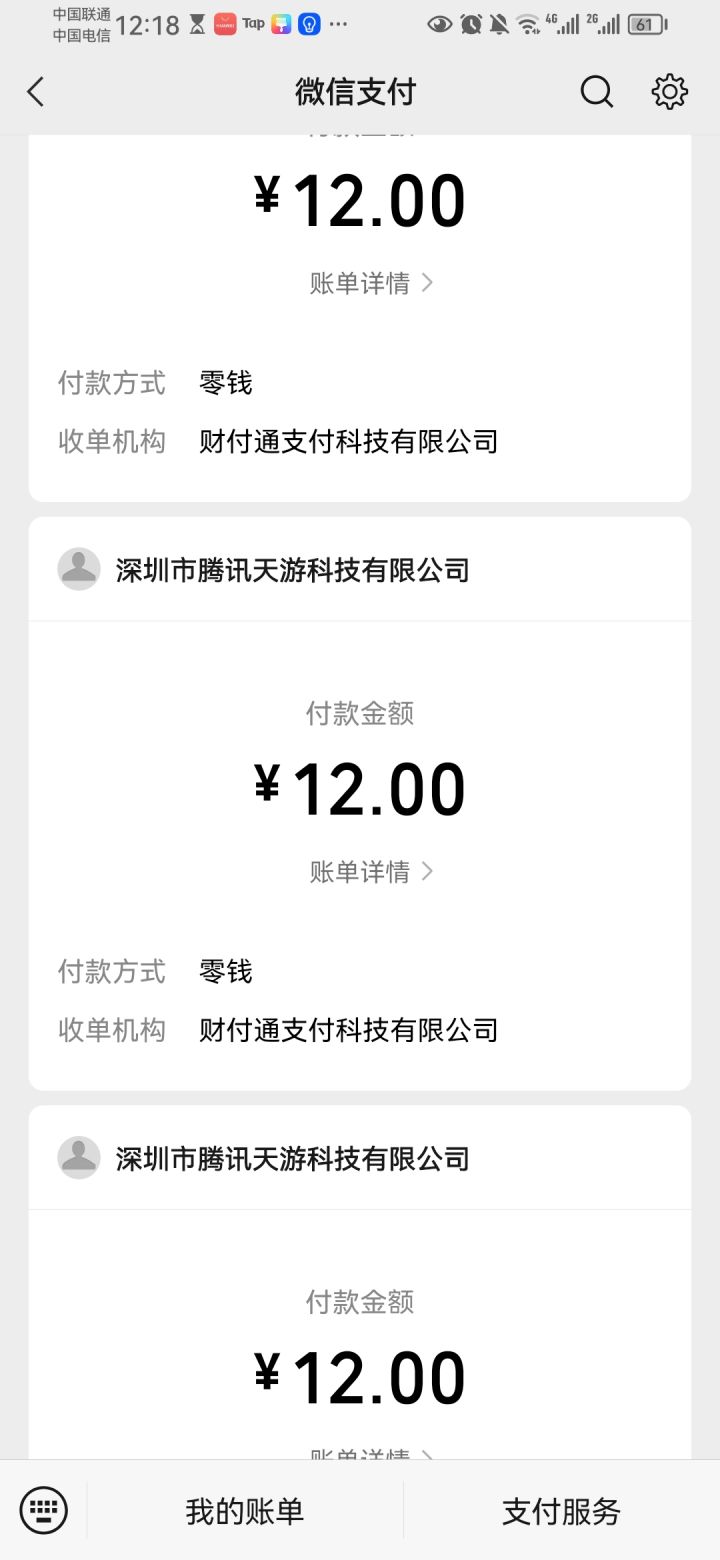
Task: Go back from 微信支付
Action: click(36, 92)
